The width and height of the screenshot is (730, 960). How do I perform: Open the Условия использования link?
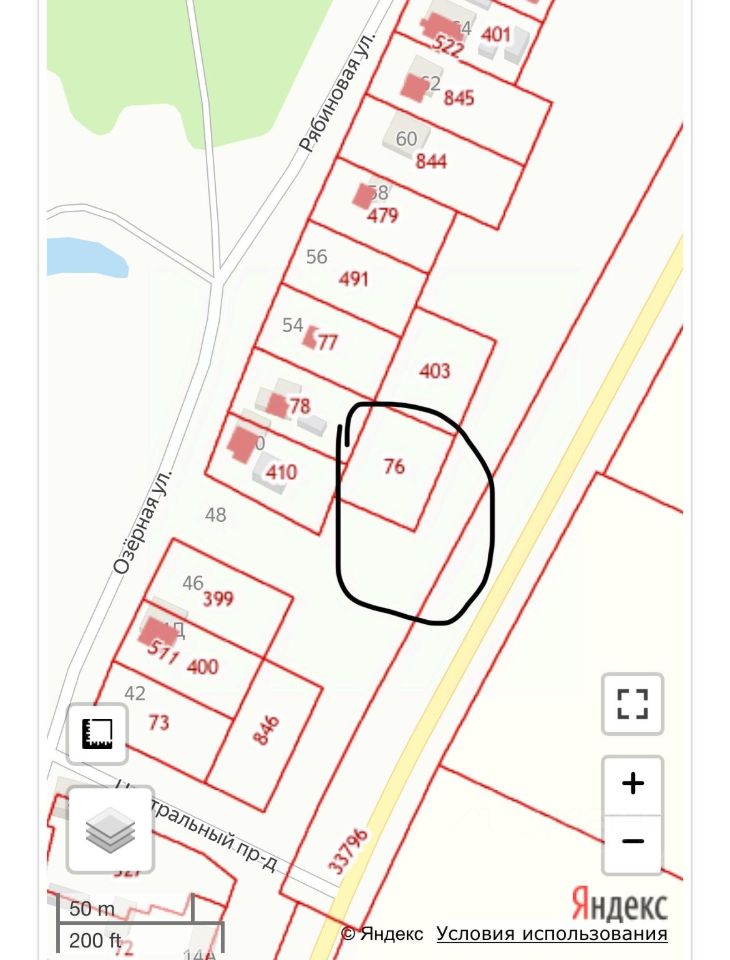click(551, 934)
